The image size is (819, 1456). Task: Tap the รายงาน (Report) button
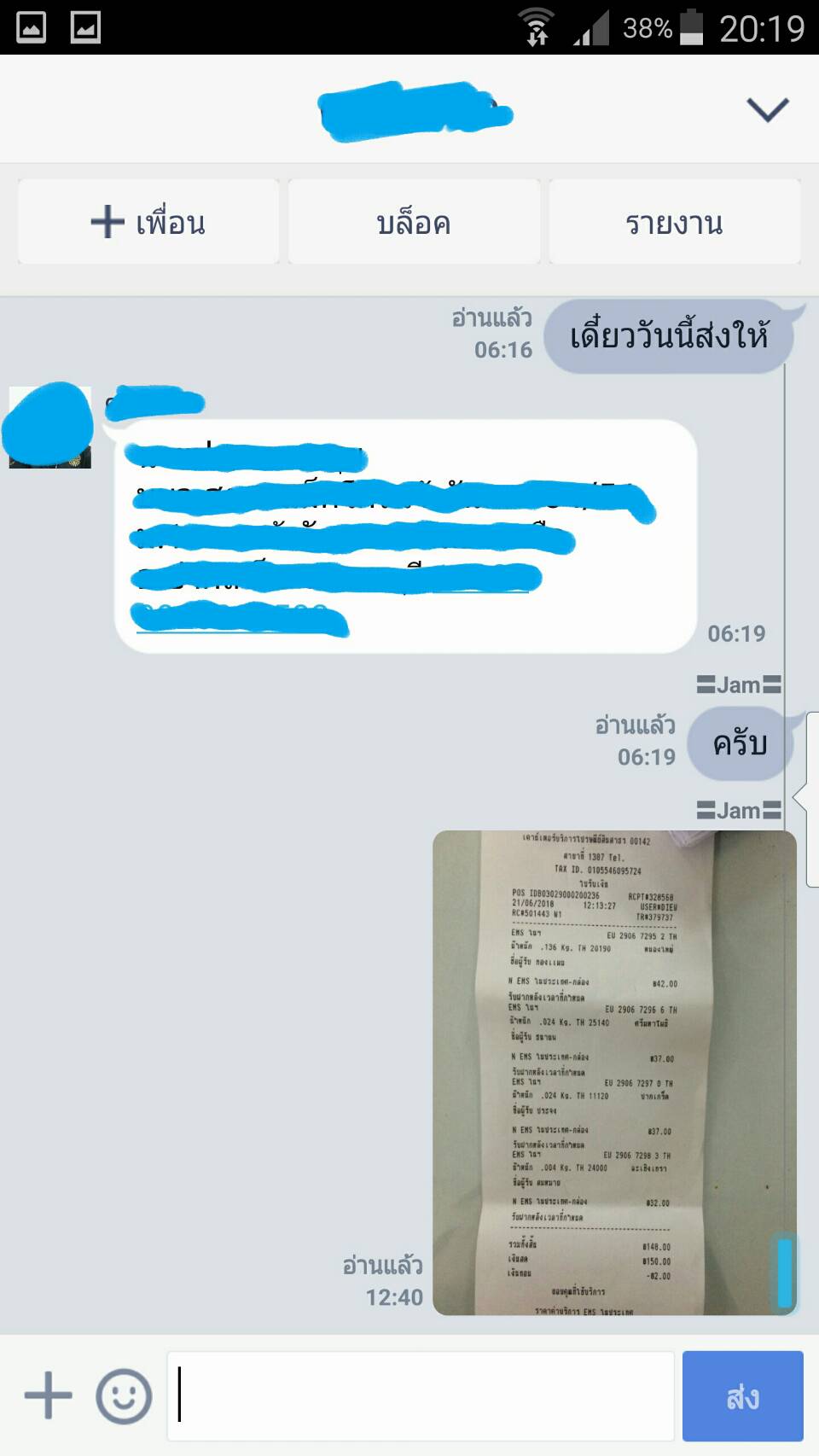(674, 222)
